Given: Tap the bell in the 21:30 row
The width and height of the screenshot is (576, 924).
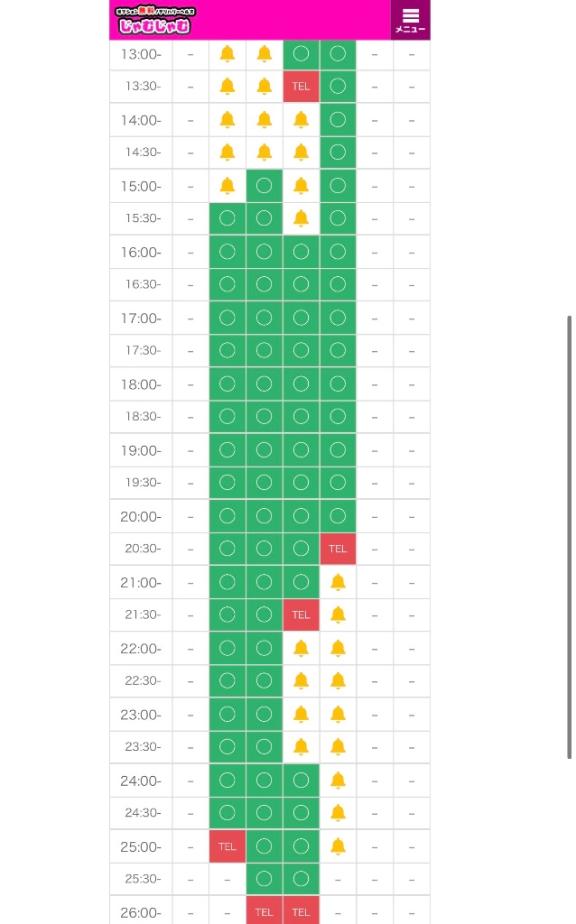Looking at the screenshot, I should point(338,615).
